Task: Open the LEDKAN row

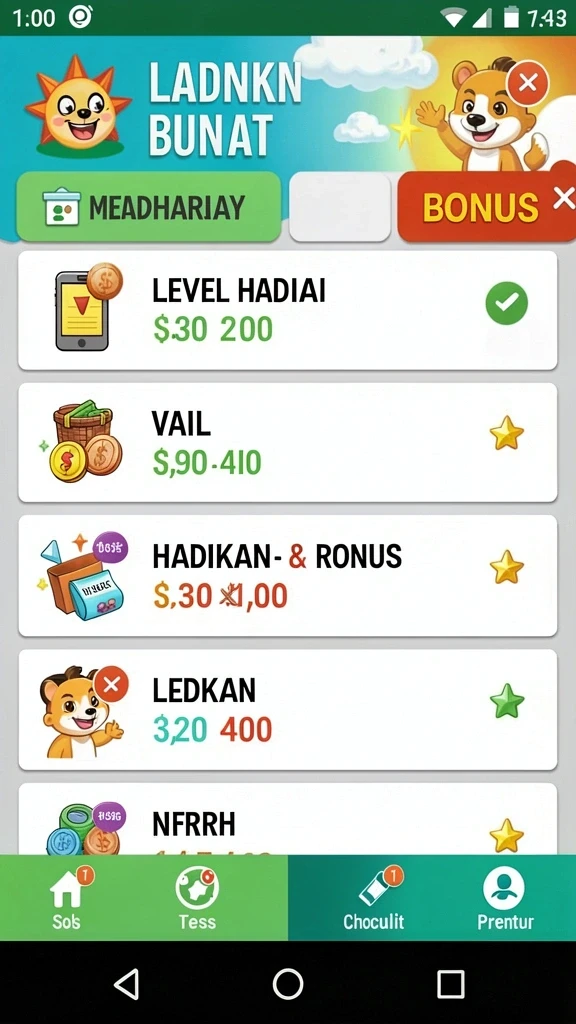Action: [x=287, y=709]
